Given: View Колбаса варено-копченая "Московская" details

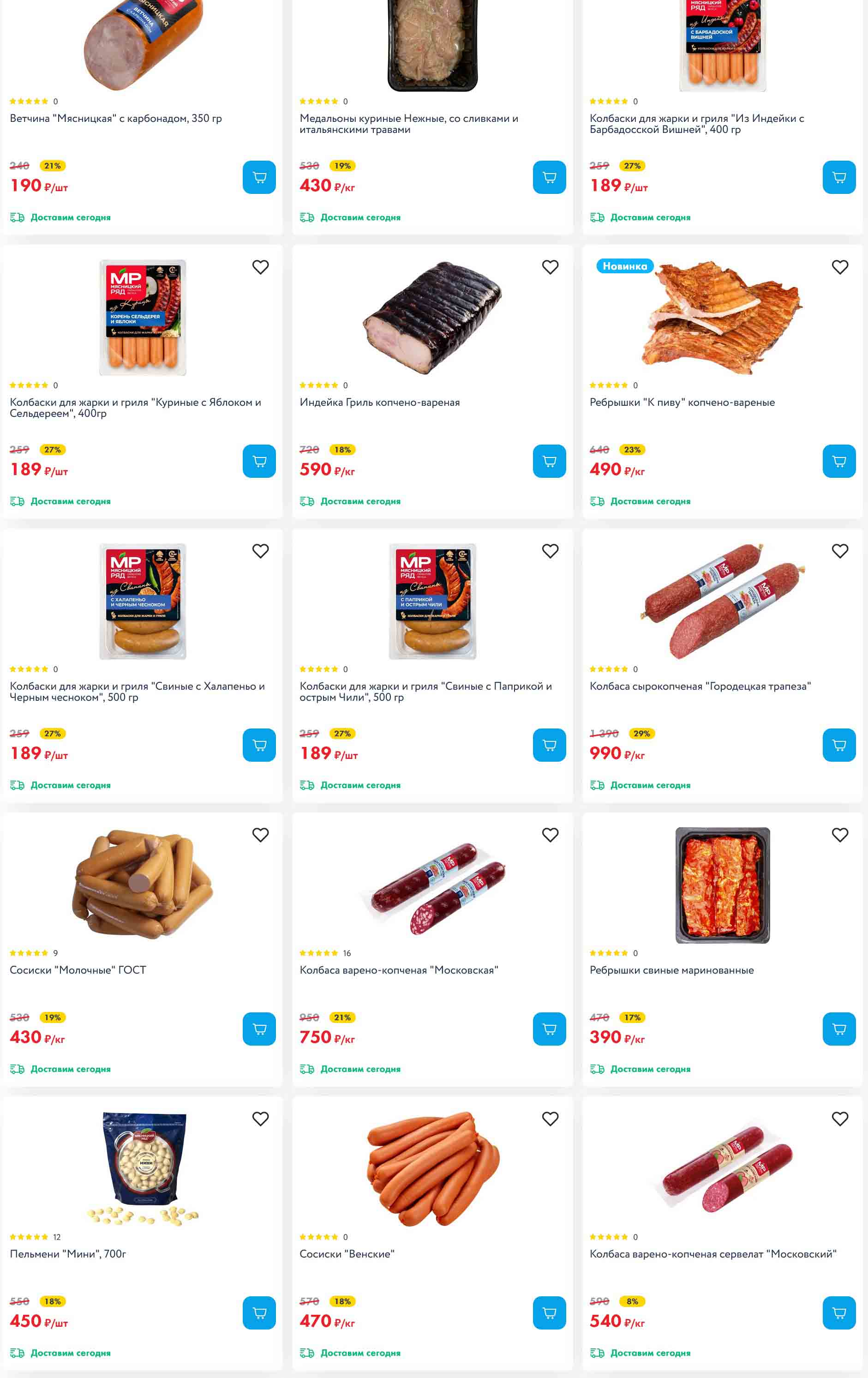Looking at the screenshot, I should 399,970.
